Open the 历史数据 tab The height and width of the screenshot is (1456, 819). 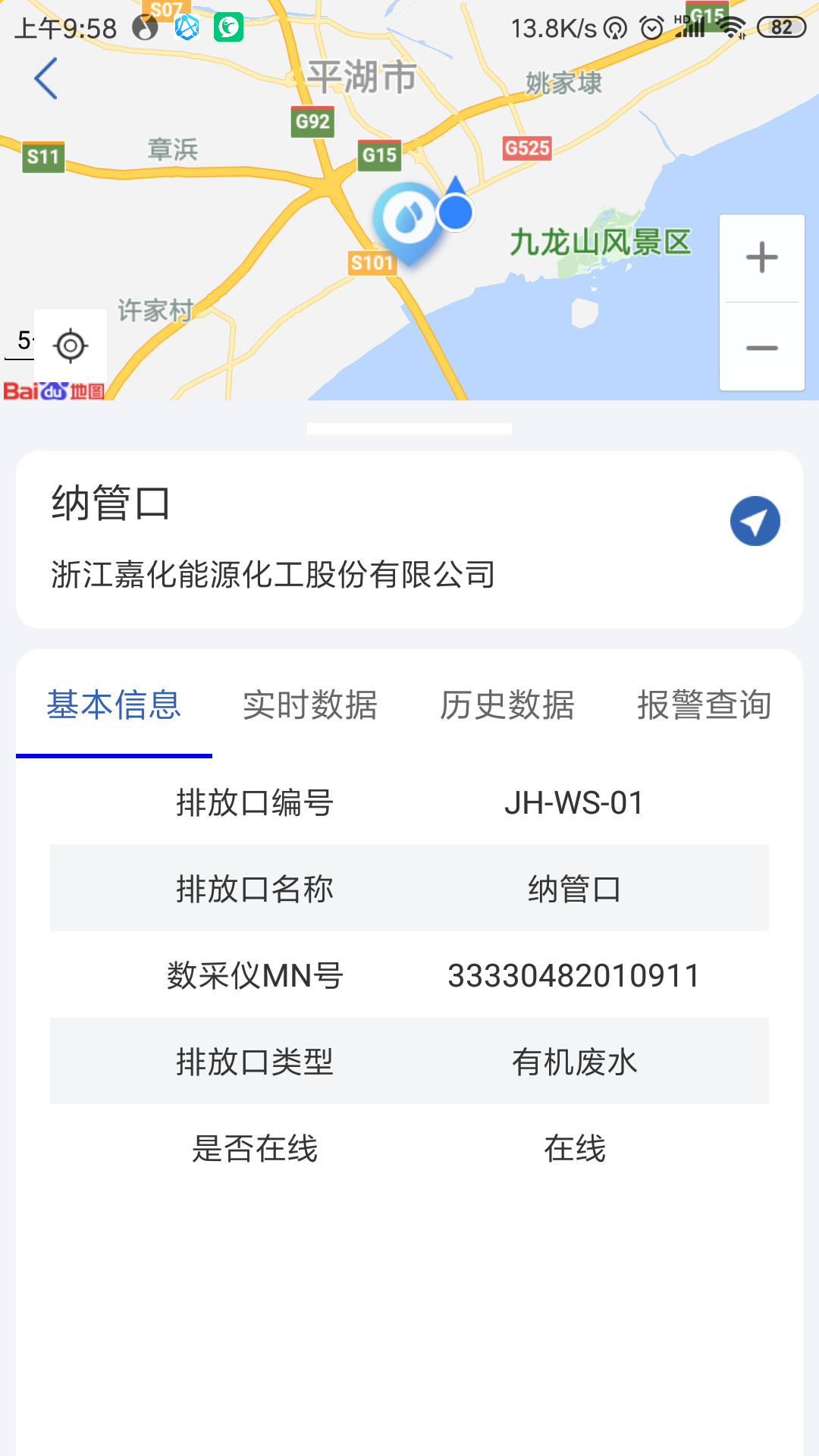[x=507, y=705]
